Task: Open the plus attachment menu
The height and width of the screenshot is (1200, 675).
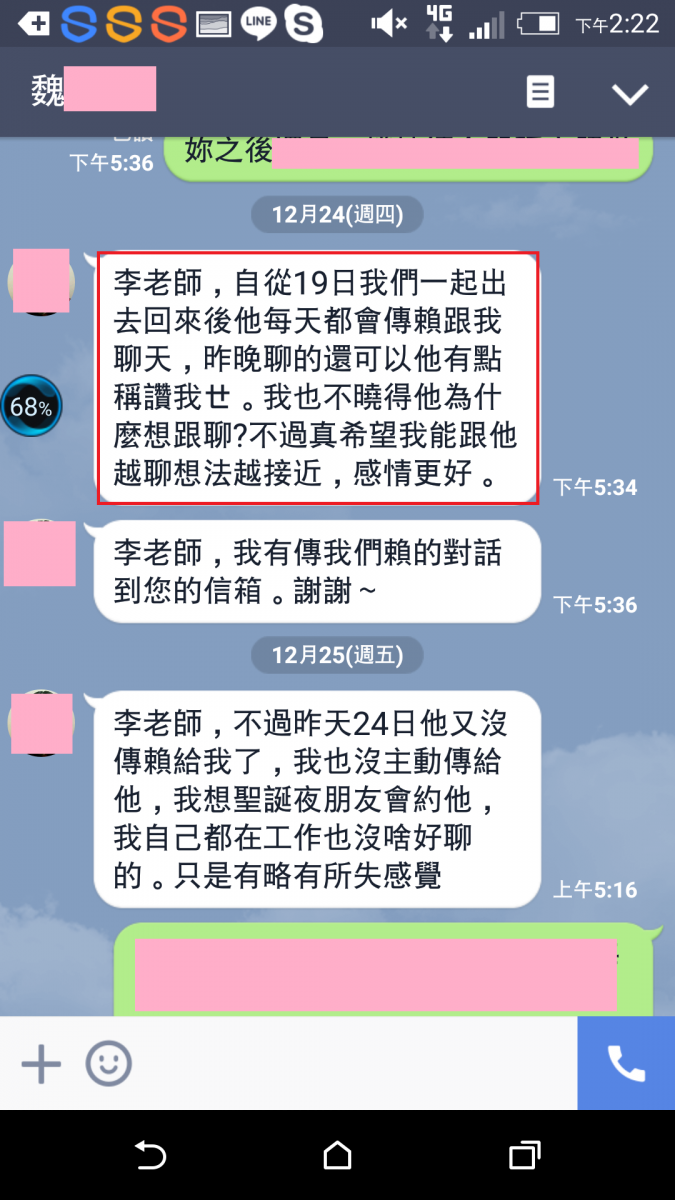Action: click(41, 1064)
